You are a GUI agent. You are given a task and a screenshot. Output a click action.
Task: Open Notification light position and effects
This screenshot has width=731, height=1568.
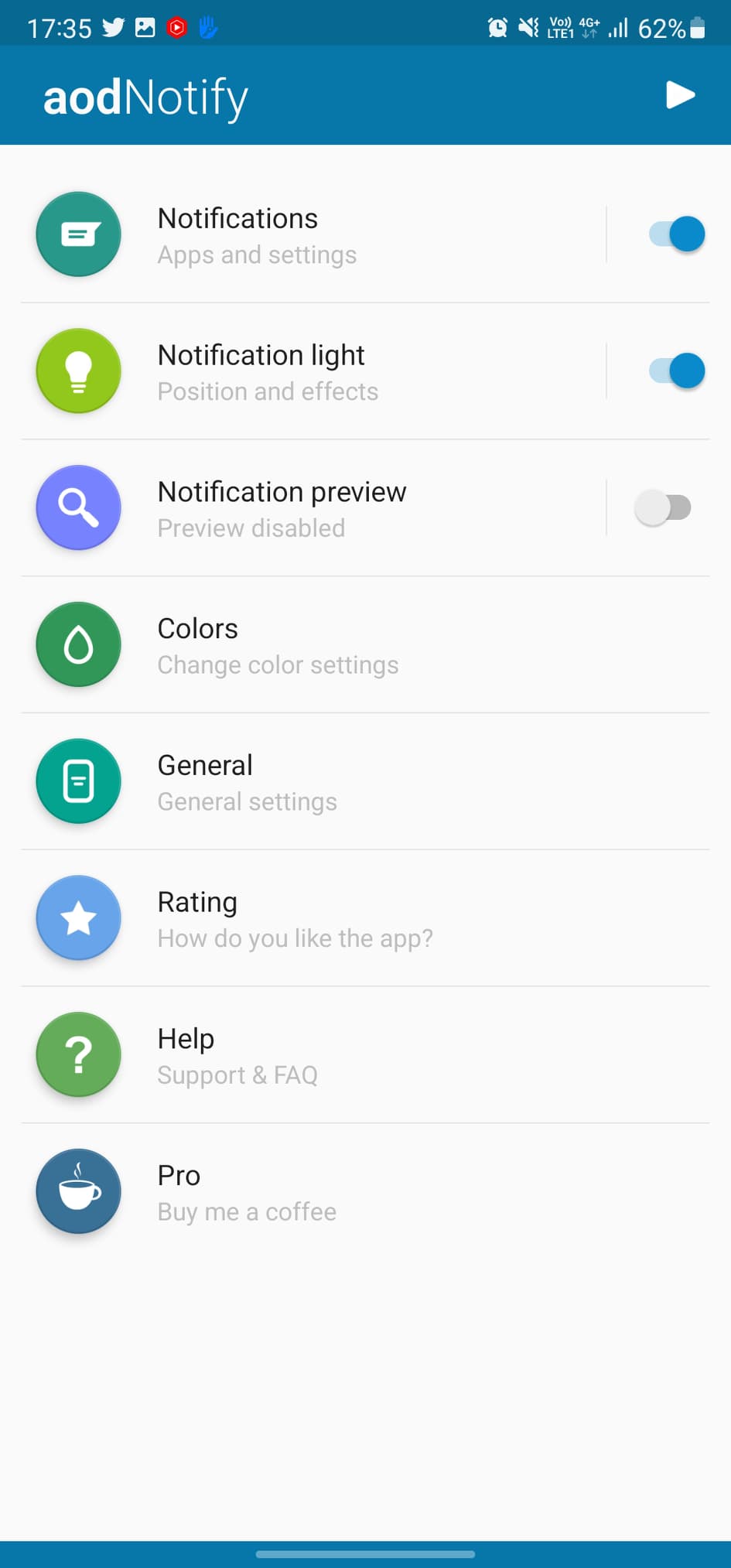pos(309,372)
